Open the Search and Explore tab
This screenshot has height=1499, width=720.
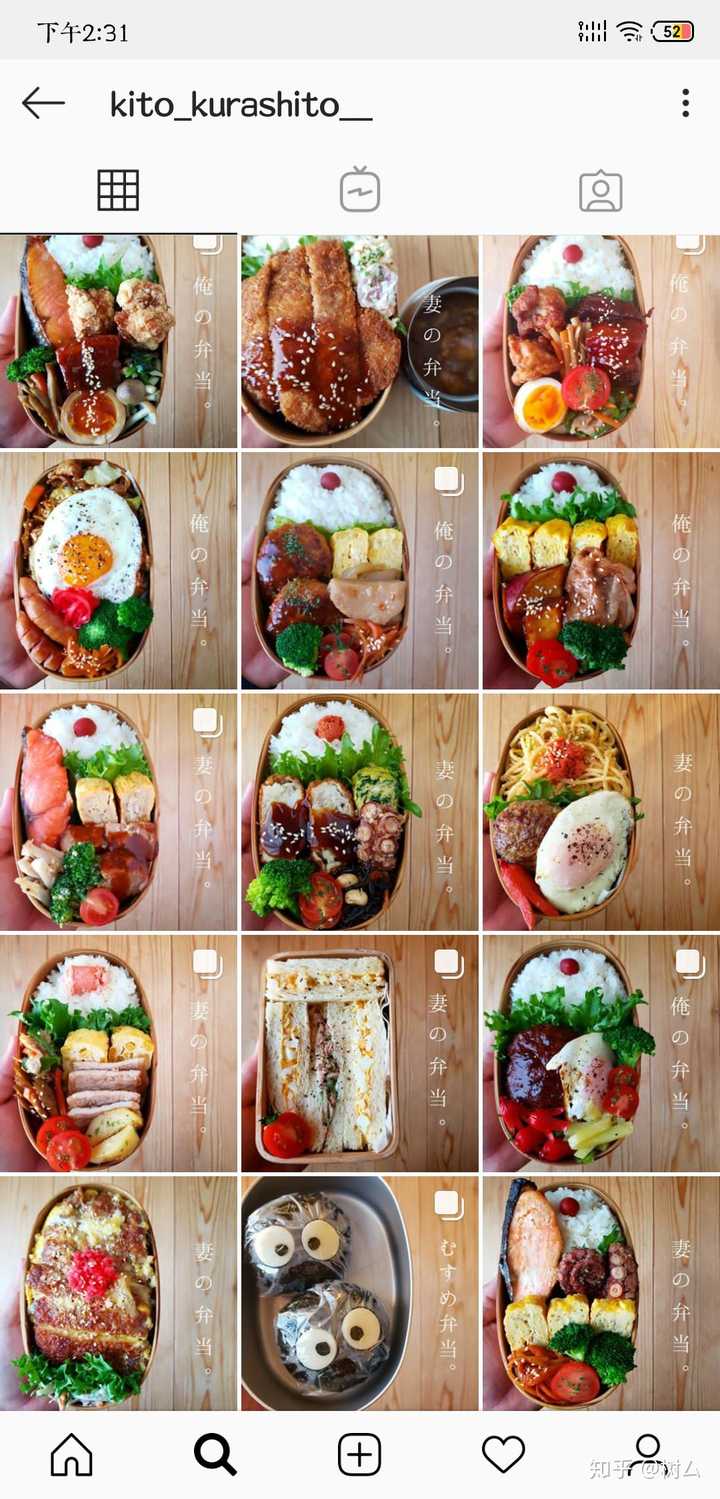point(215,1453)
